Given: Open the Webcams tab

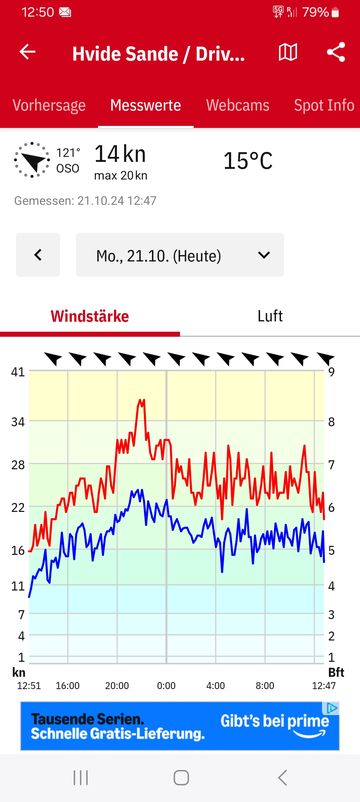Looking at the screenshot, I should 238,105.
